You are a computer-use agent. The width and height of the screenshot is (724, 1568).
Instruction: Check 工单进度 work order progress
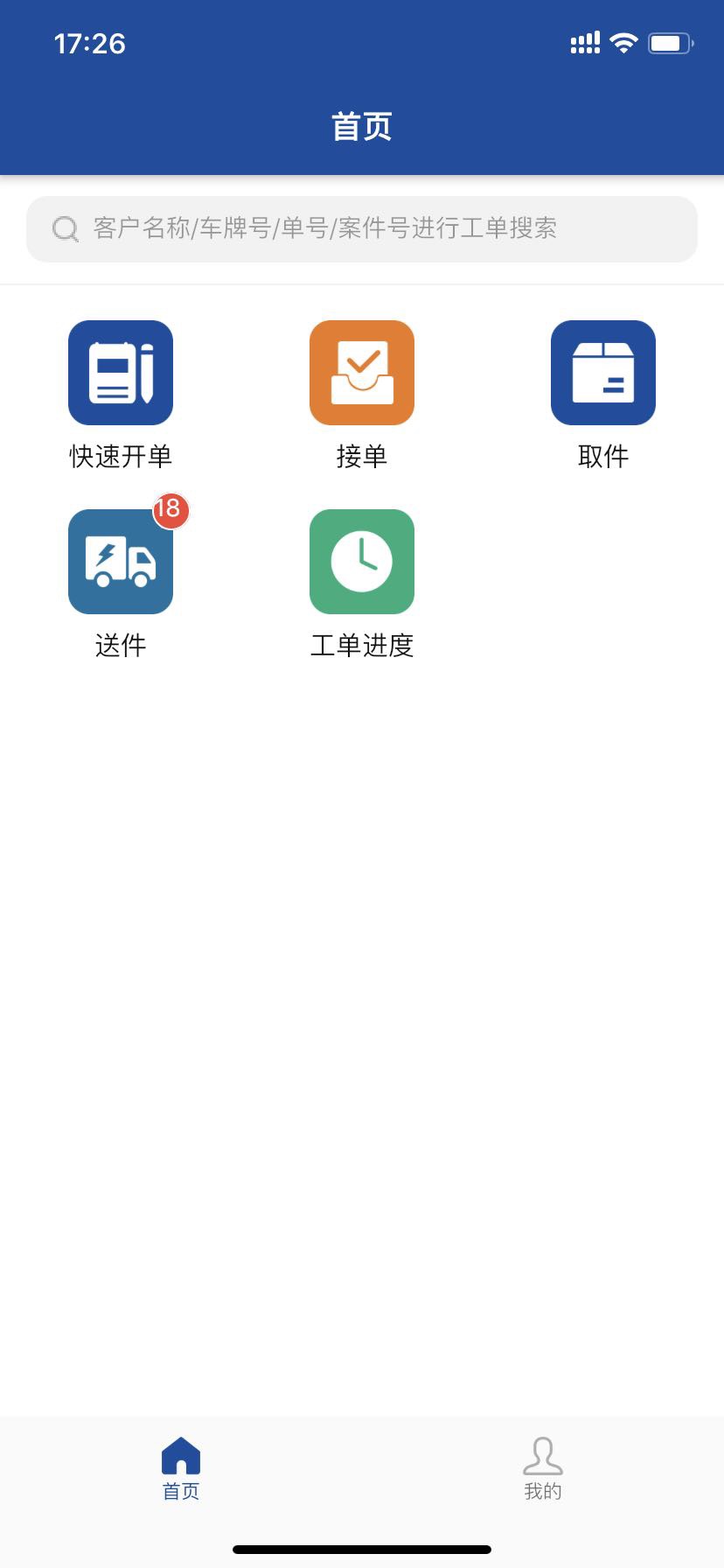point(362,563)
